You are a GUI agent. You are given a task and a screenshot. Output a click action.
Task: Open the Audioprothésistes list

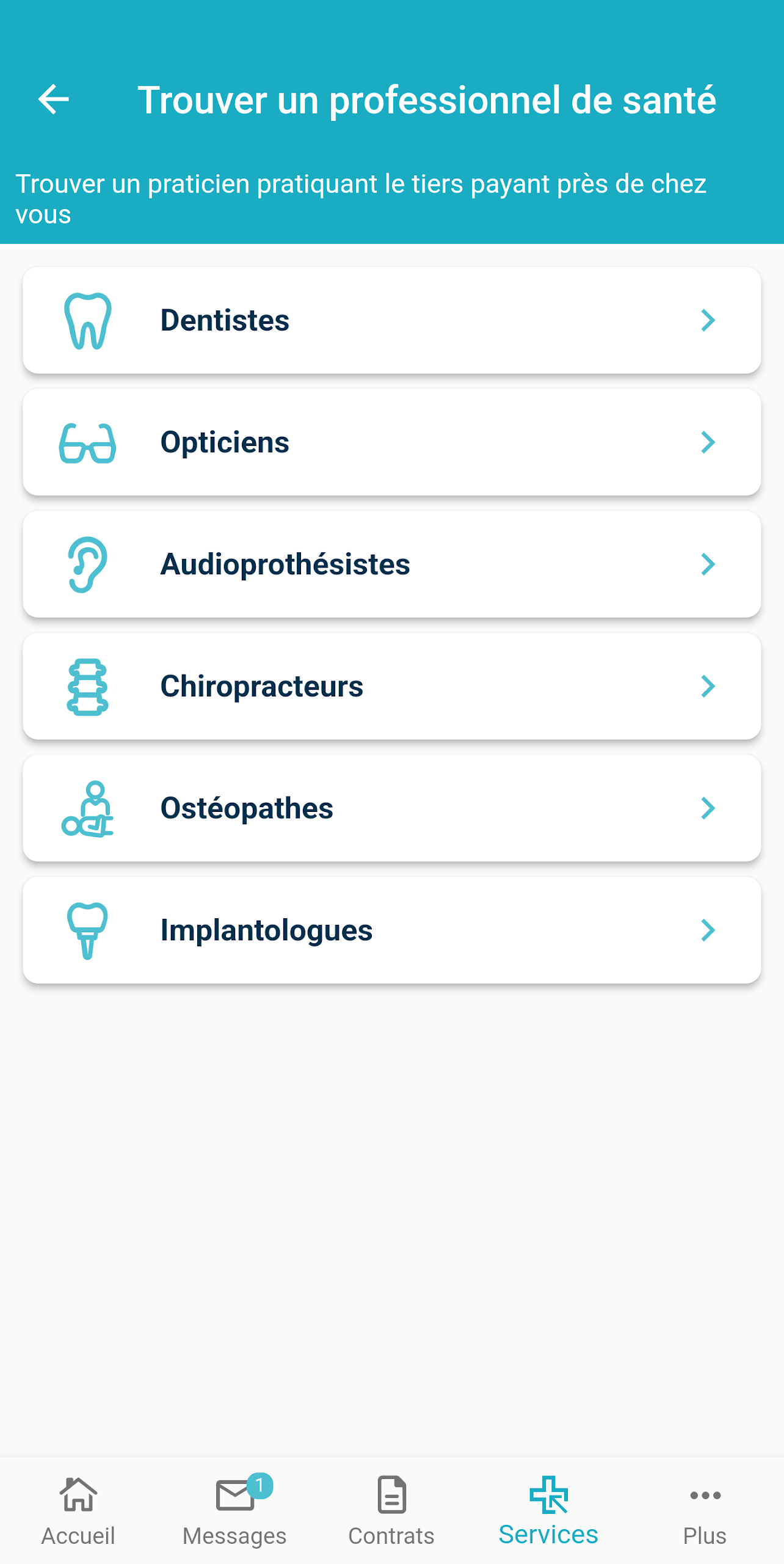[392, 564]
